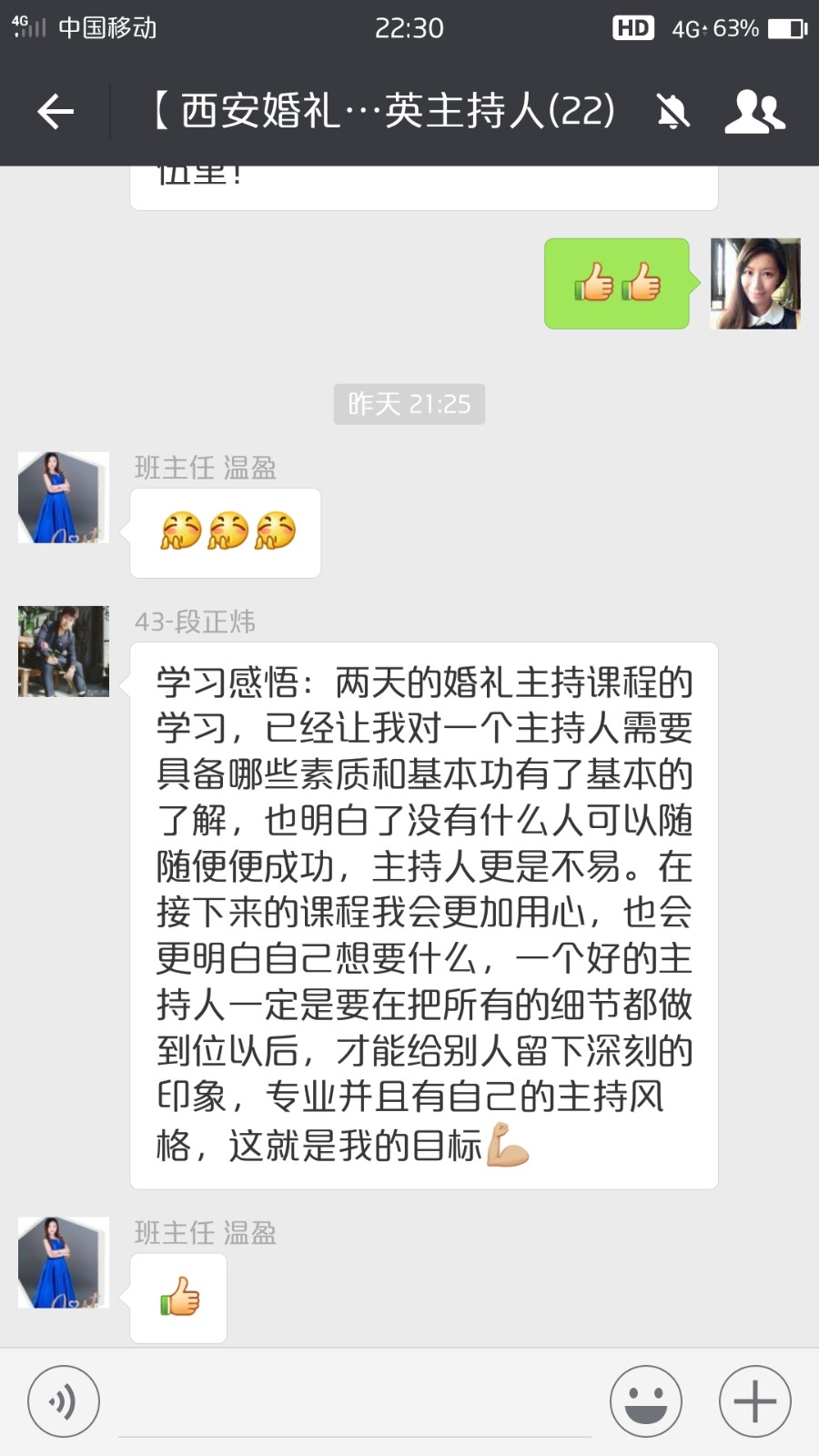Open group members info
The image size is (819, 1456).
coord(754,112)
